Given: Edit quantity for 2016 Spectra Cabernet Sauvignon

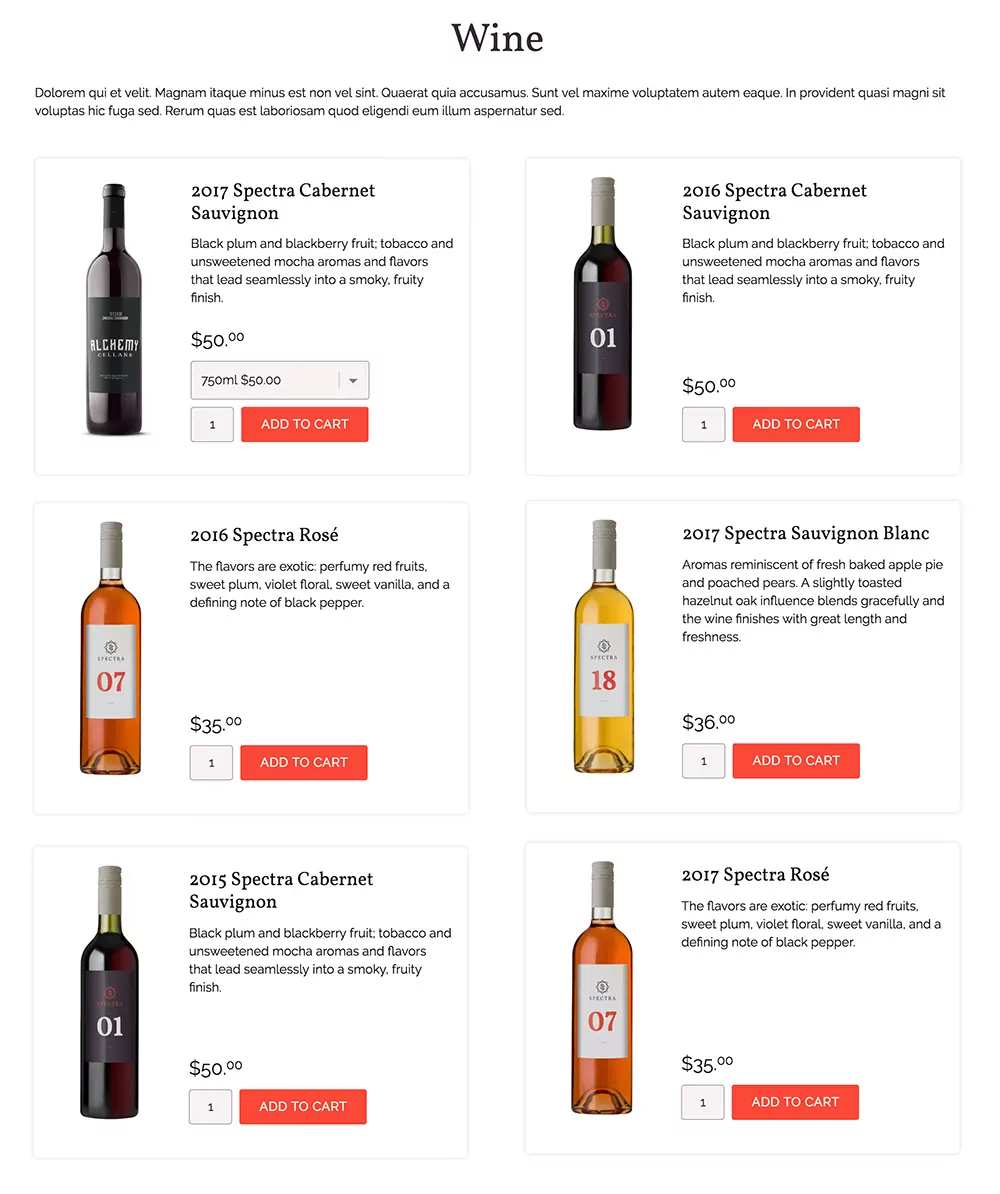Looking at the screenshot, I should (x=703, y=424).
